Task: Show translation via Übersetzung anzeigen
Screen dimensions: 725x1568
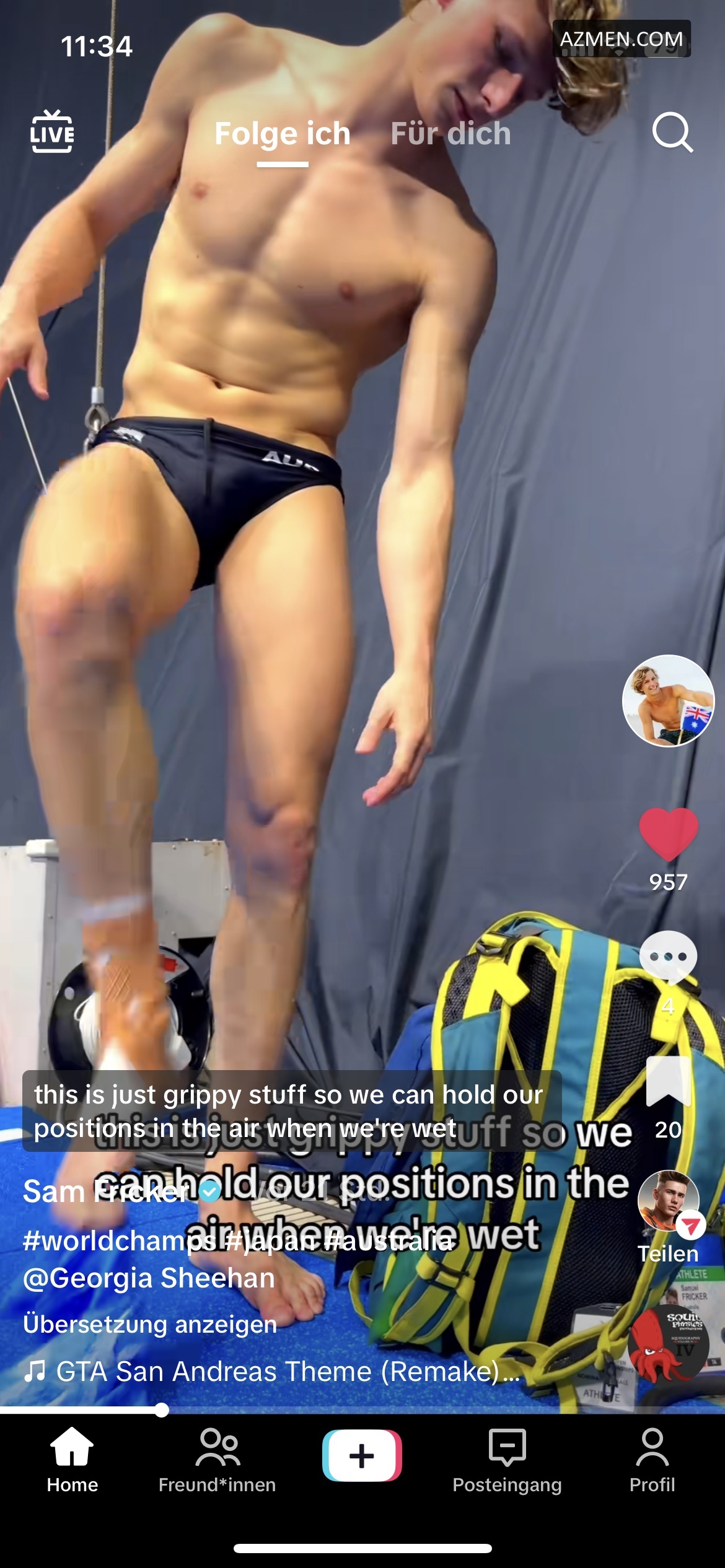Action: tap(150, 1325)
